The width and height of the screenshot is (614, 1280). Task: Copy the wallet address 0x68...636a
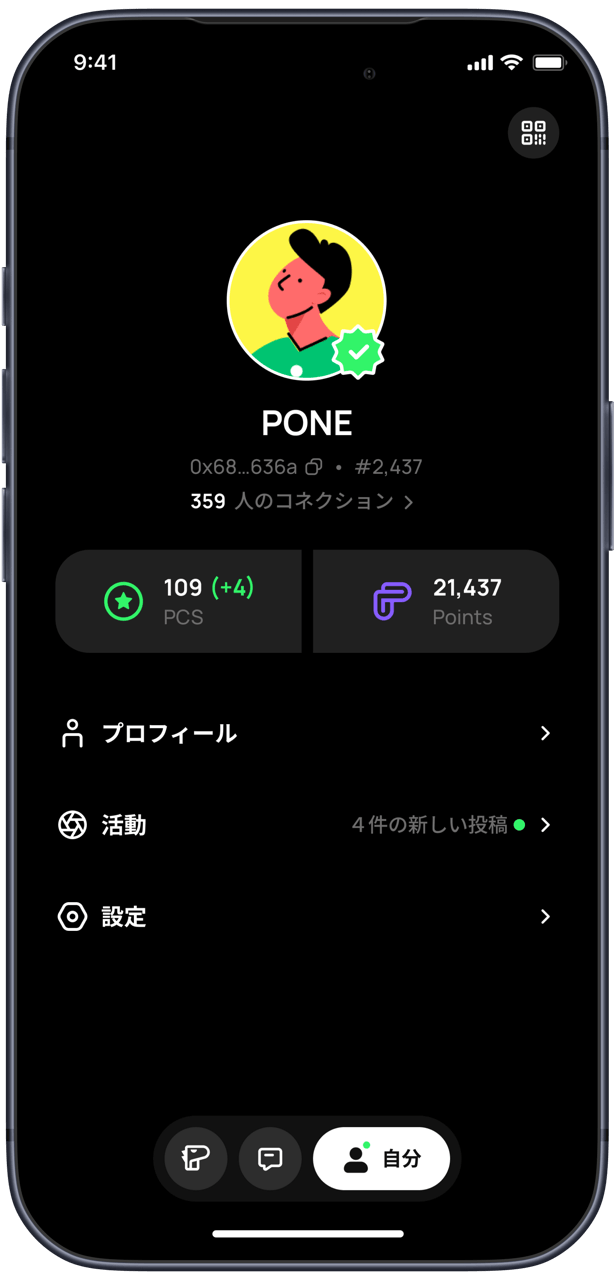click(313, 467)
